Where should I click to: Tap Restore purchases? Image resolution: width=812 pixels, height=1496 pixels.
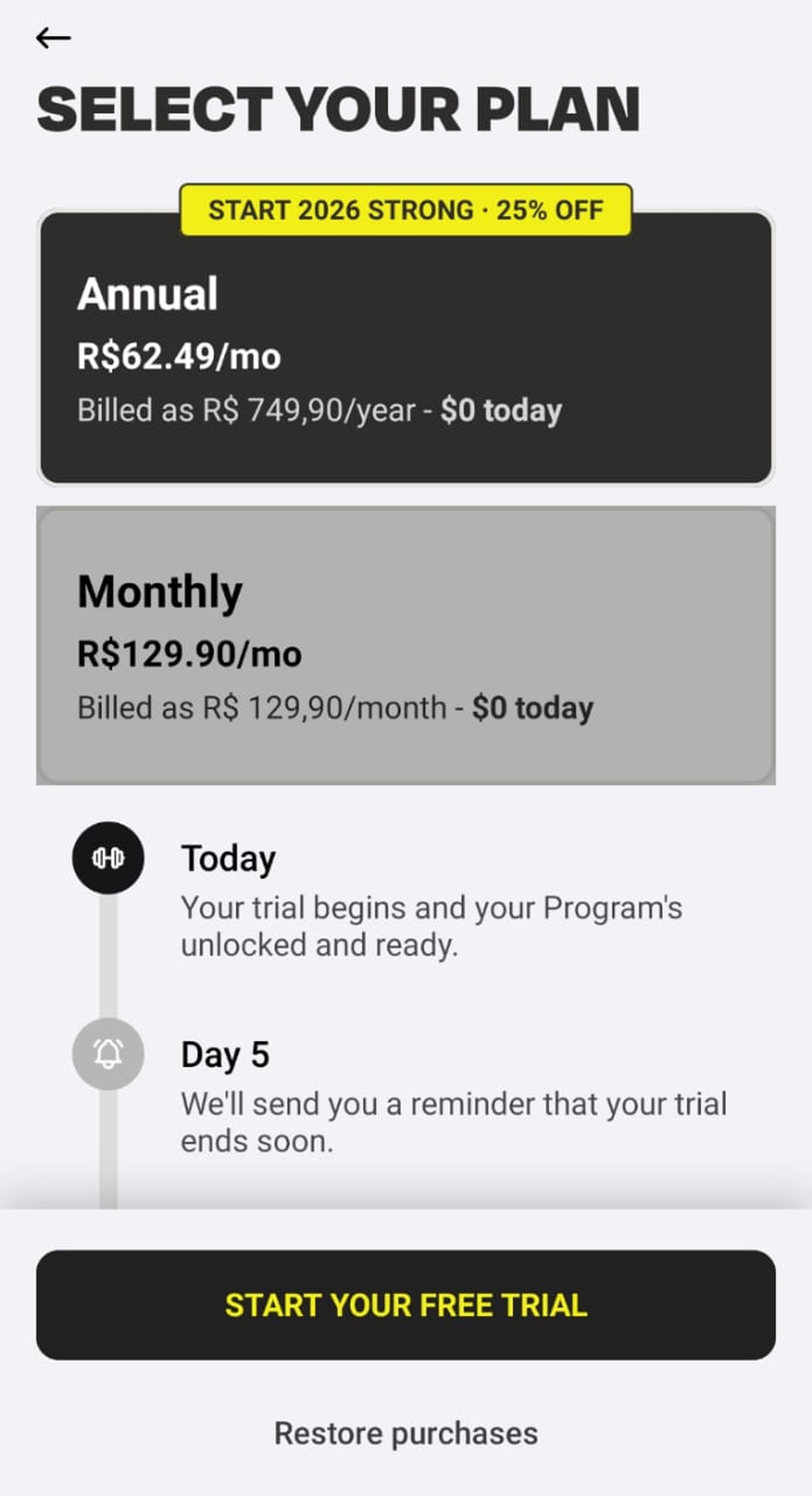405,1433
